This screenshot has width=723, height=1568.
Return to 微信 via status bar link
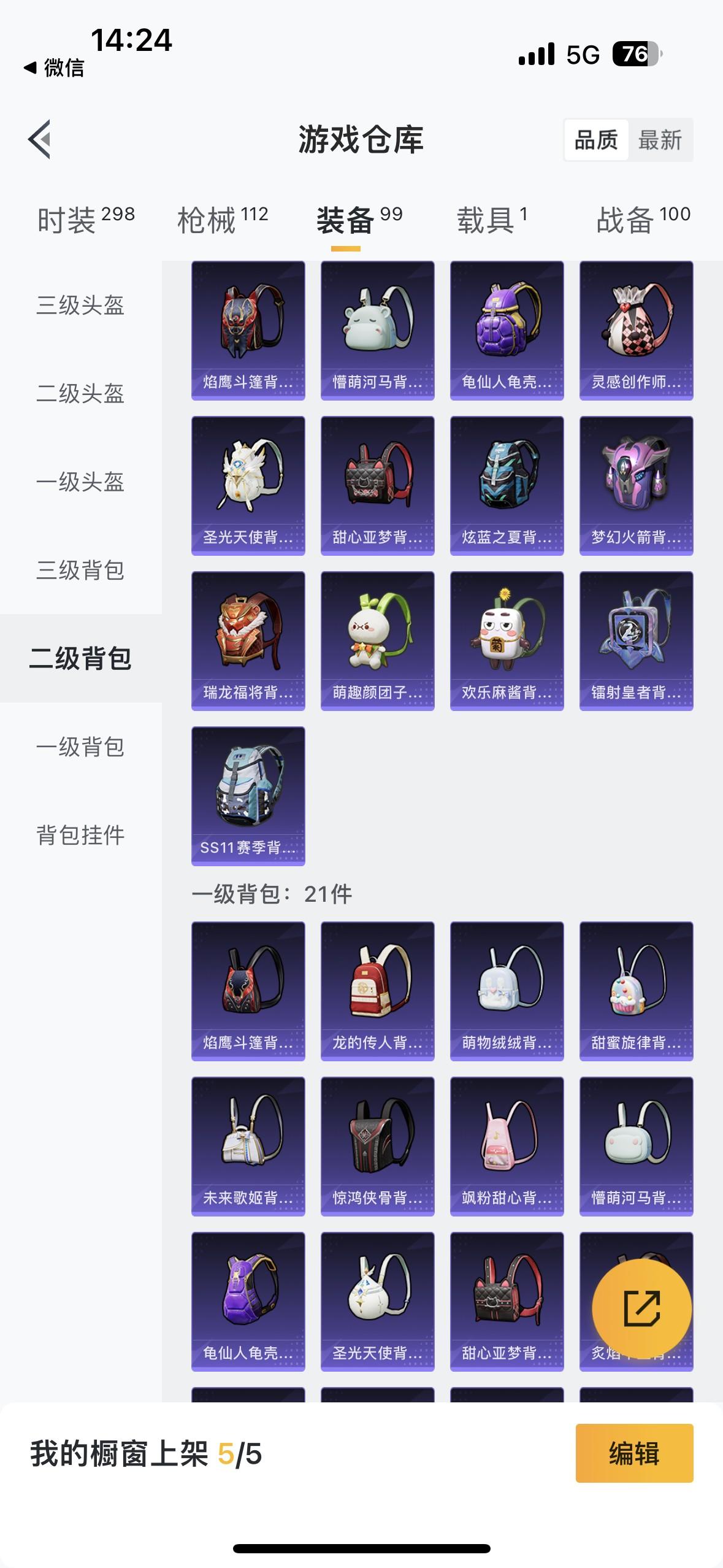point(54,67)
